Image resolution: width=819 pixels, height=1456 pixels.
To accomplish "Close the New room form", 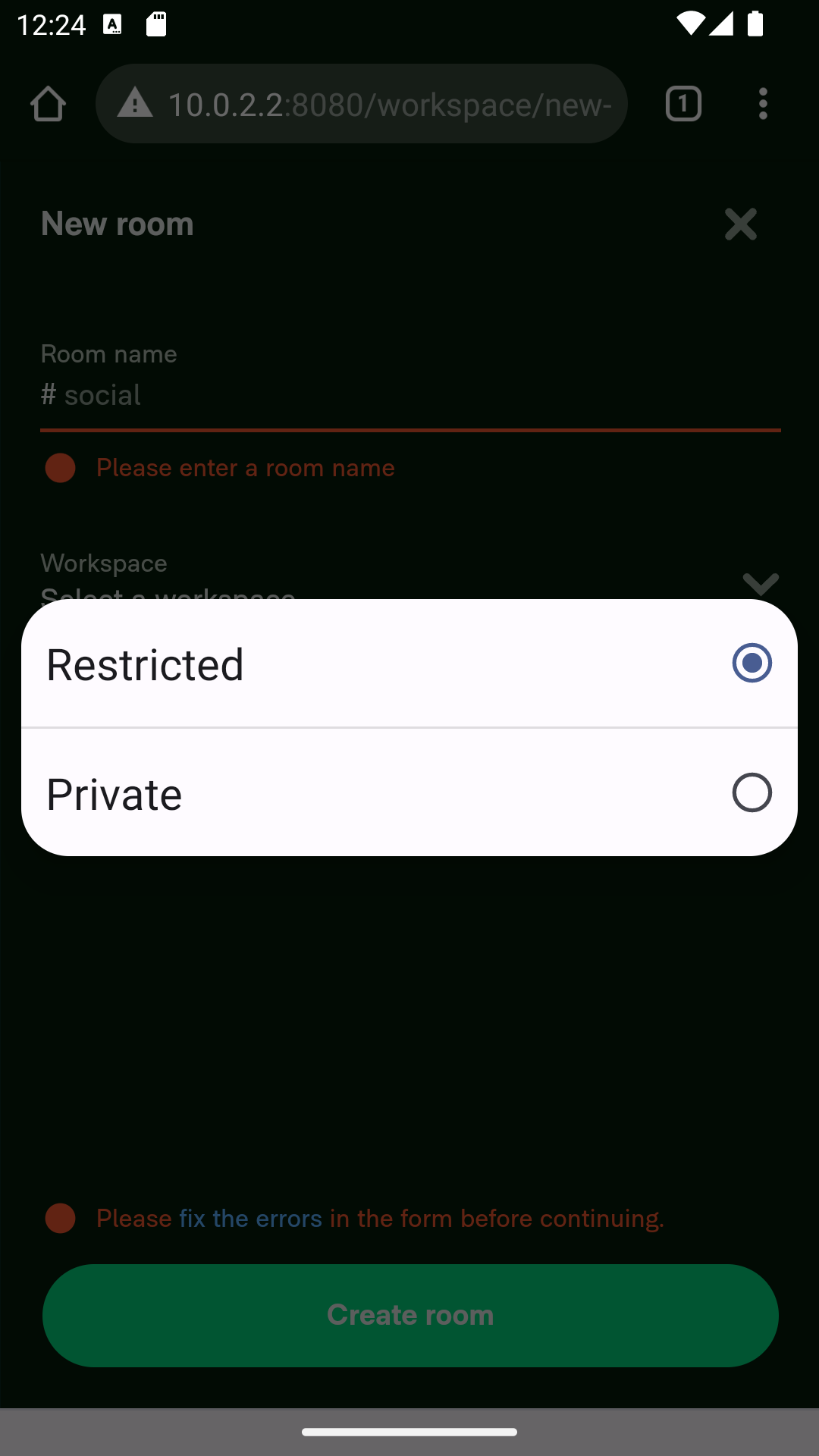I will (740, 224).
